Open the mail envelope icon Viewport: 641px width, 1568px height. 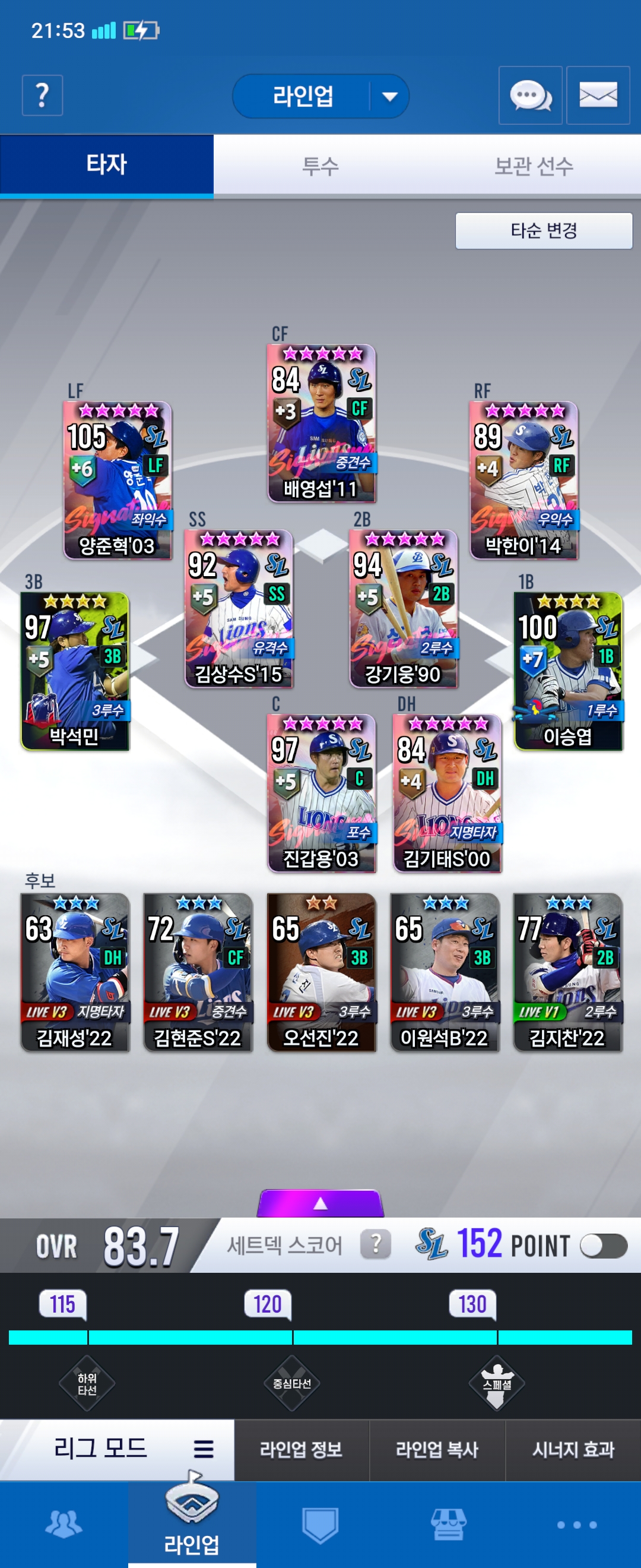tap(598, 96)
